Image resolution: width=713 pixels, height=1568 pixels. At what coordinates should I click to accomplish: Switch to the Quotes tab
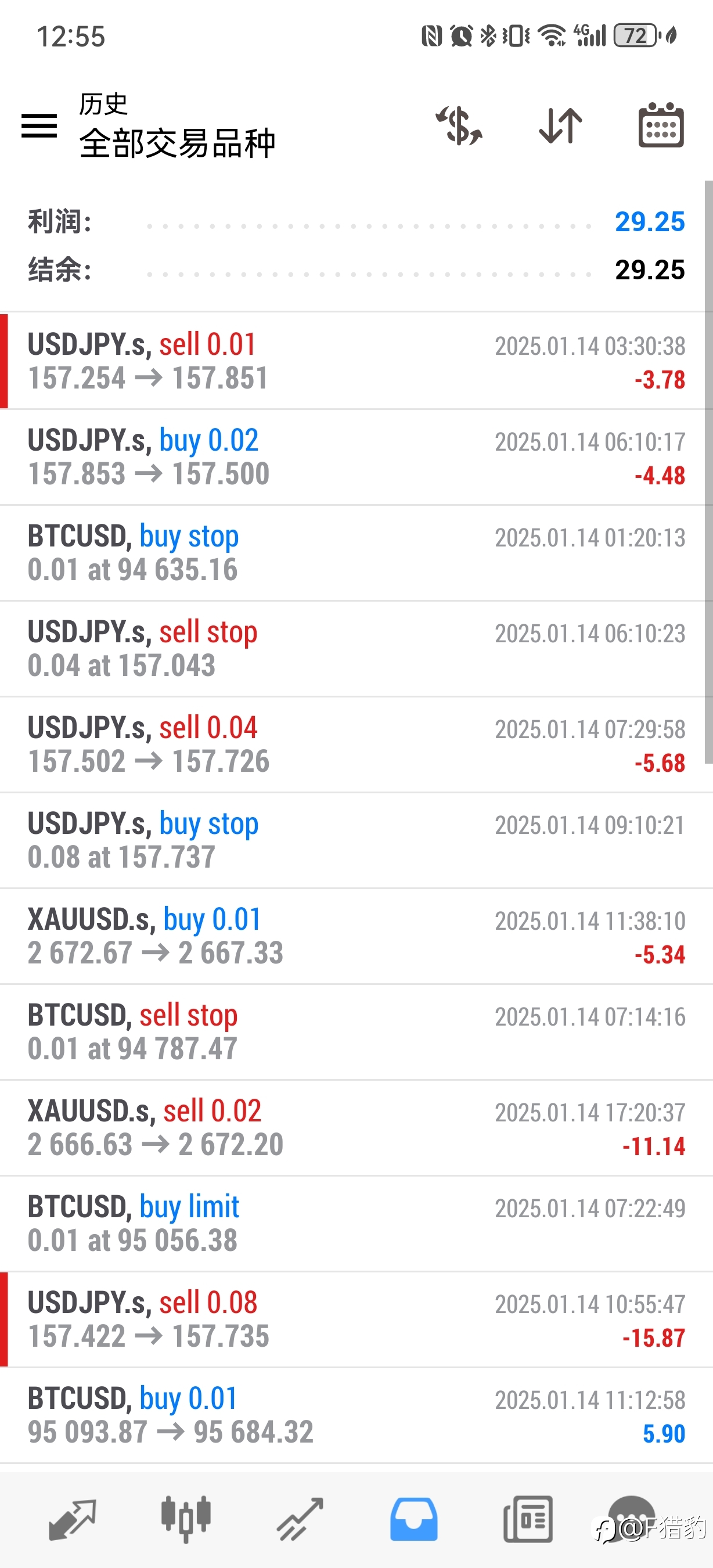point(72,1519)
